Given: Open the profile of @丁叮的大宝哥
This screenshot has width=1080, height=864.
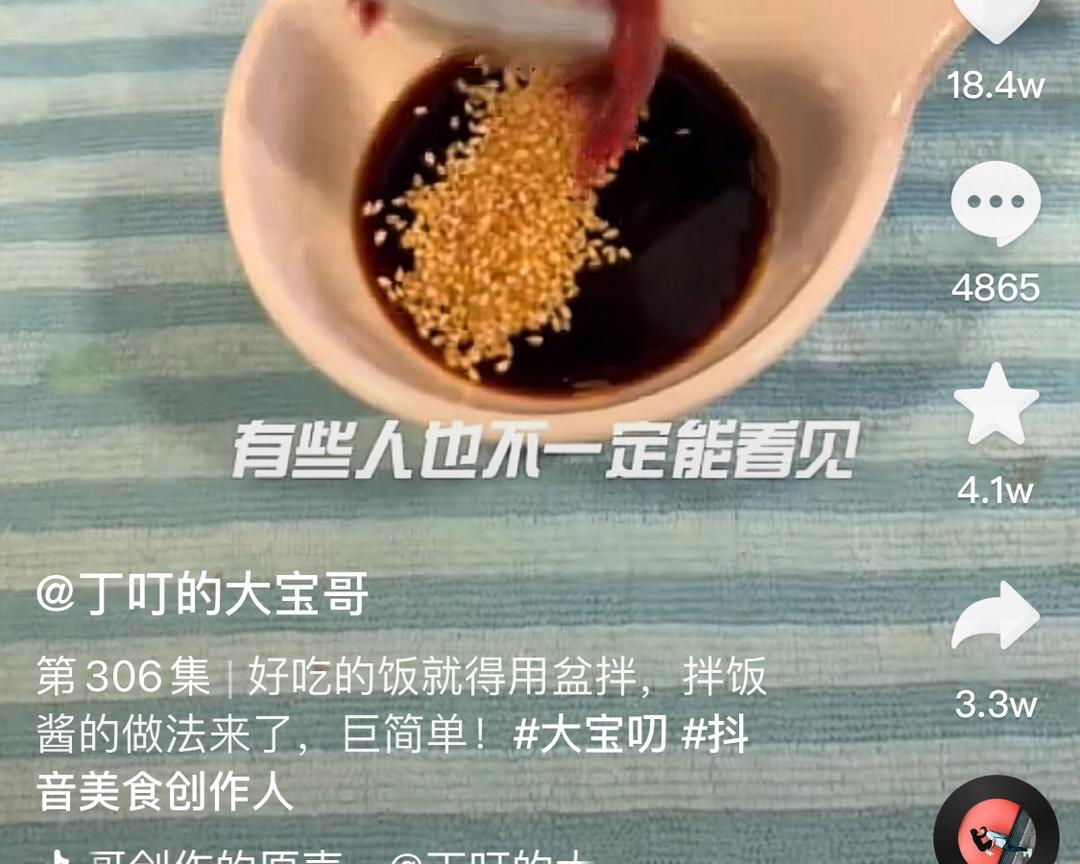Looking at the screenshot, I should 203,595.
